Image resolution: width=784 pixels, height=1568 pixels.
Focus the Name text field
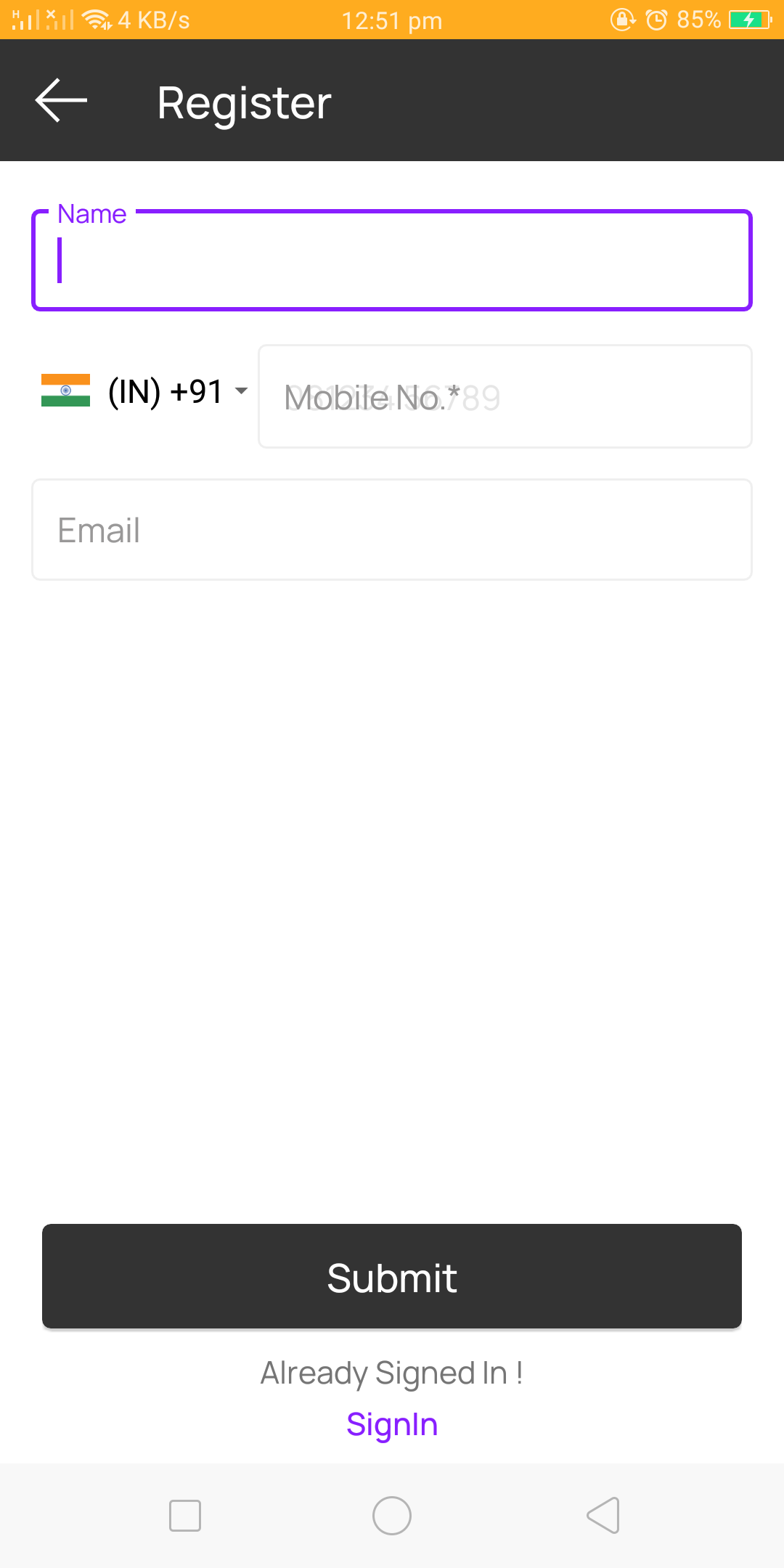click(x=392, y=260)
